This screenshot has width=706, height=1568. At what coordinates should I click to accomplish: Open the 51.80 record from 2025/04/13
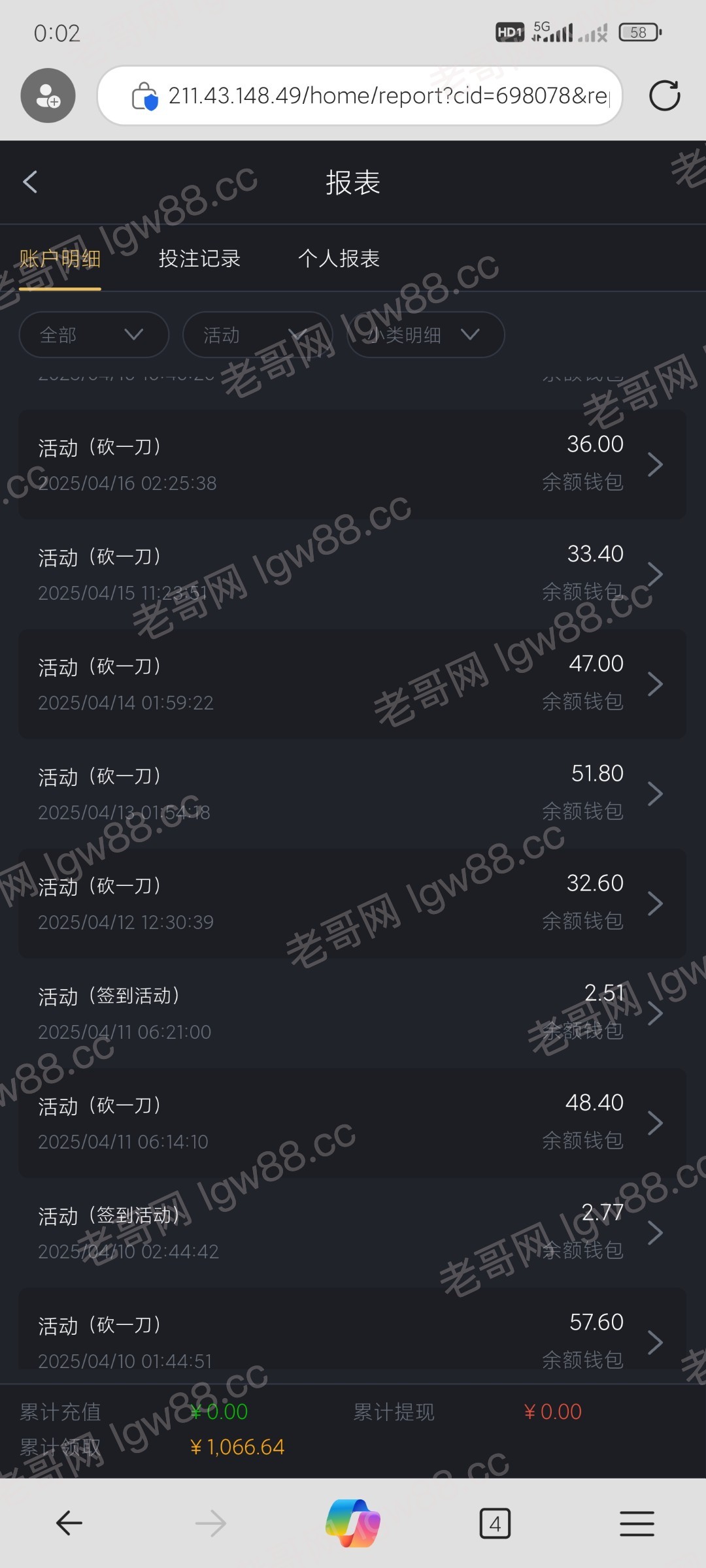(x=352, y=794)
